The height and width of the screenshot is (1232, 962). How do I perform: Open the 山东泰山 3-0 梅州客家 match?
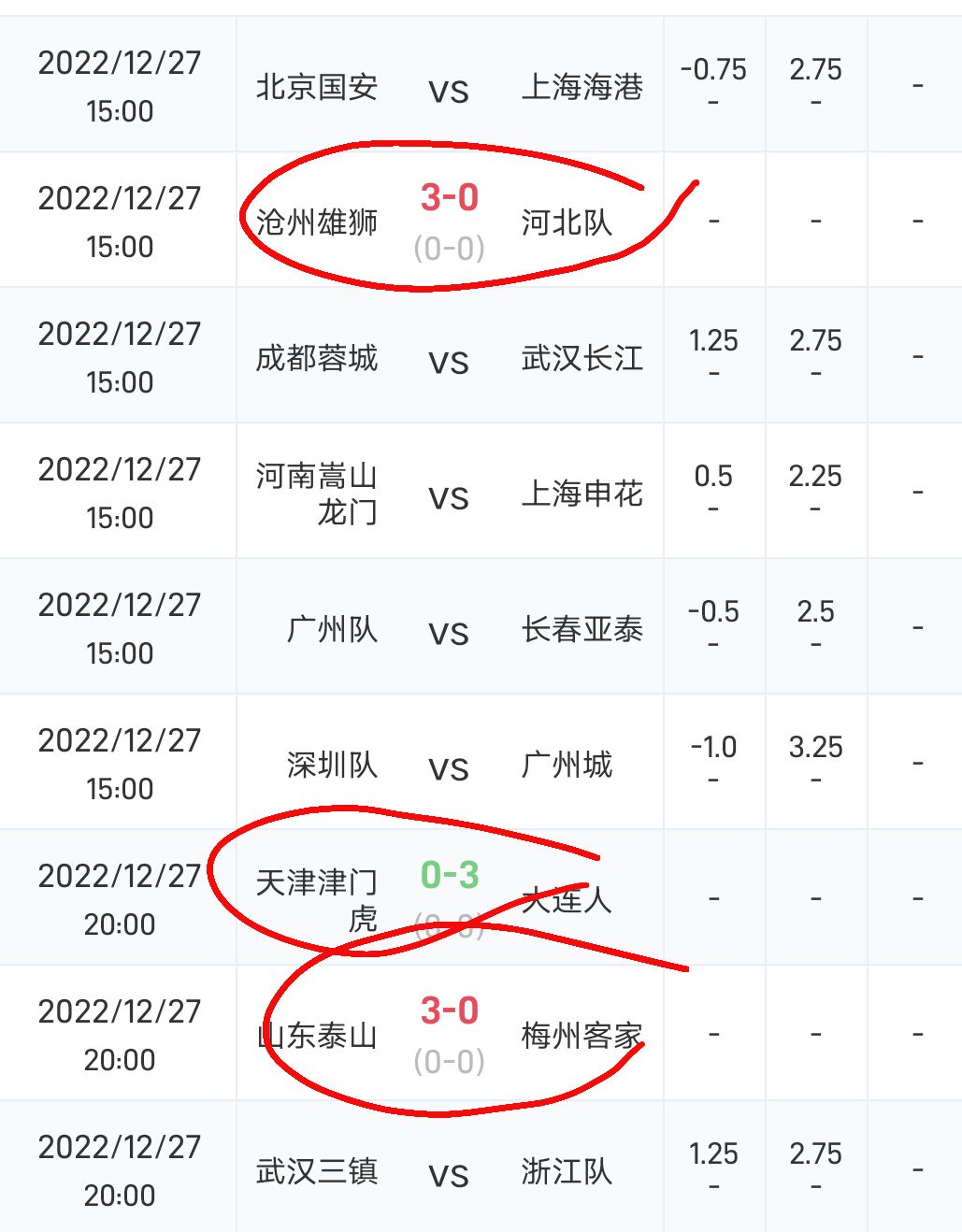(449, 1033)
